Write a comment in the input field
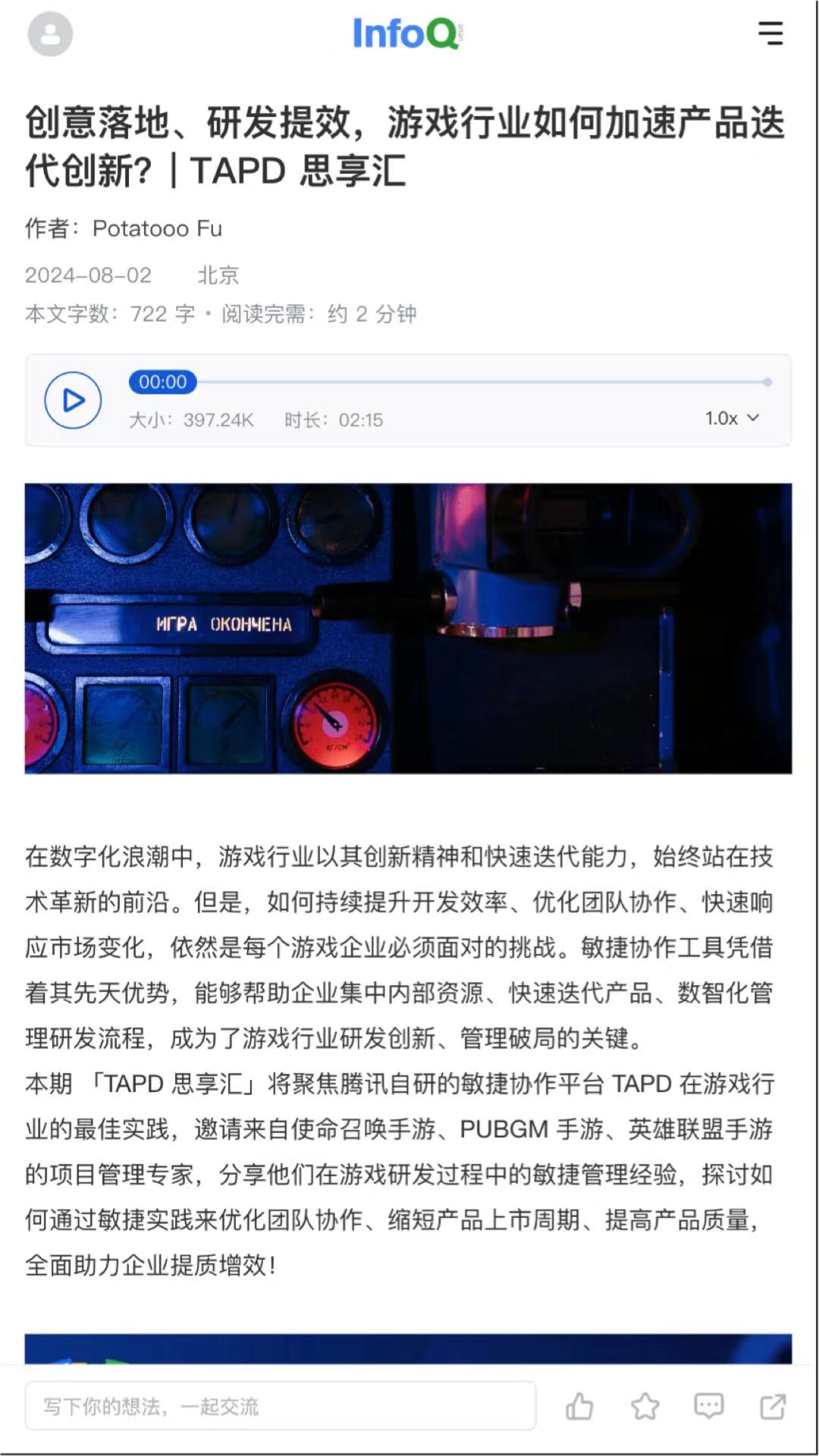819x1456 pixels. pos(281,1407)
